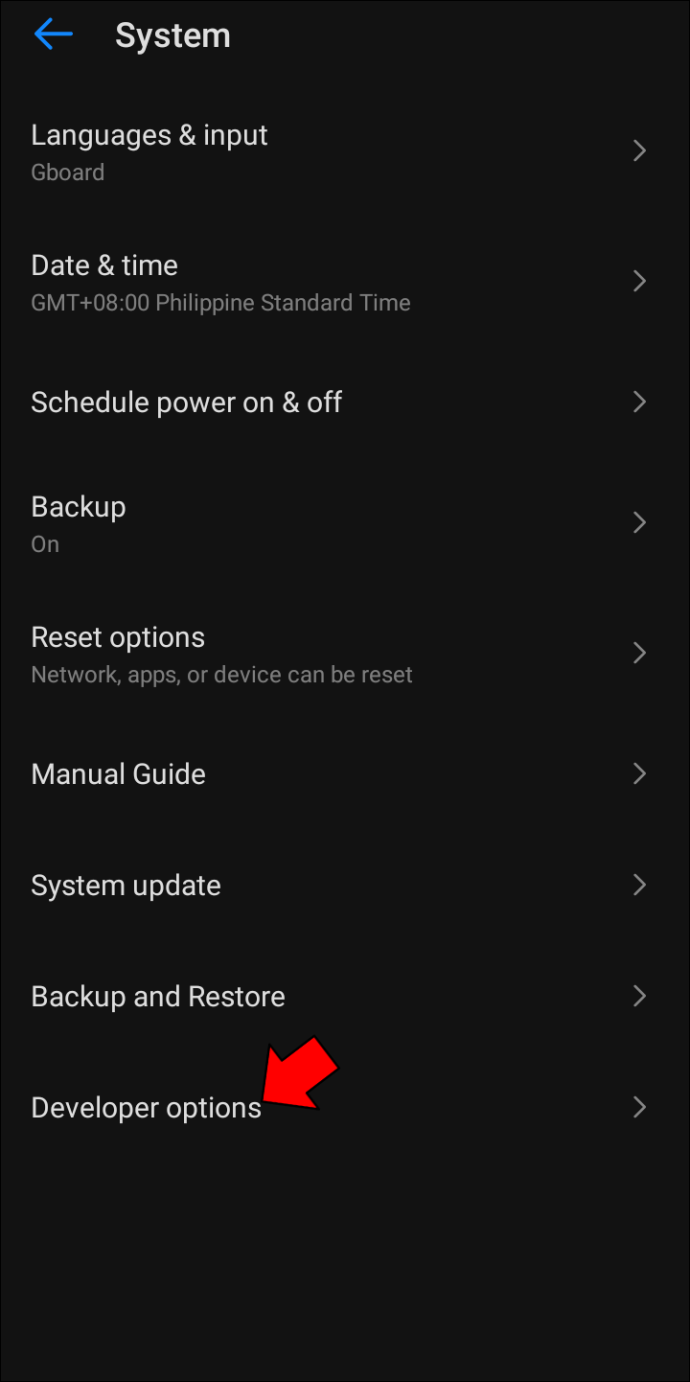This screenshot has height=1382, width=690.
Task: Check for System update
Action: pos(345,885)
